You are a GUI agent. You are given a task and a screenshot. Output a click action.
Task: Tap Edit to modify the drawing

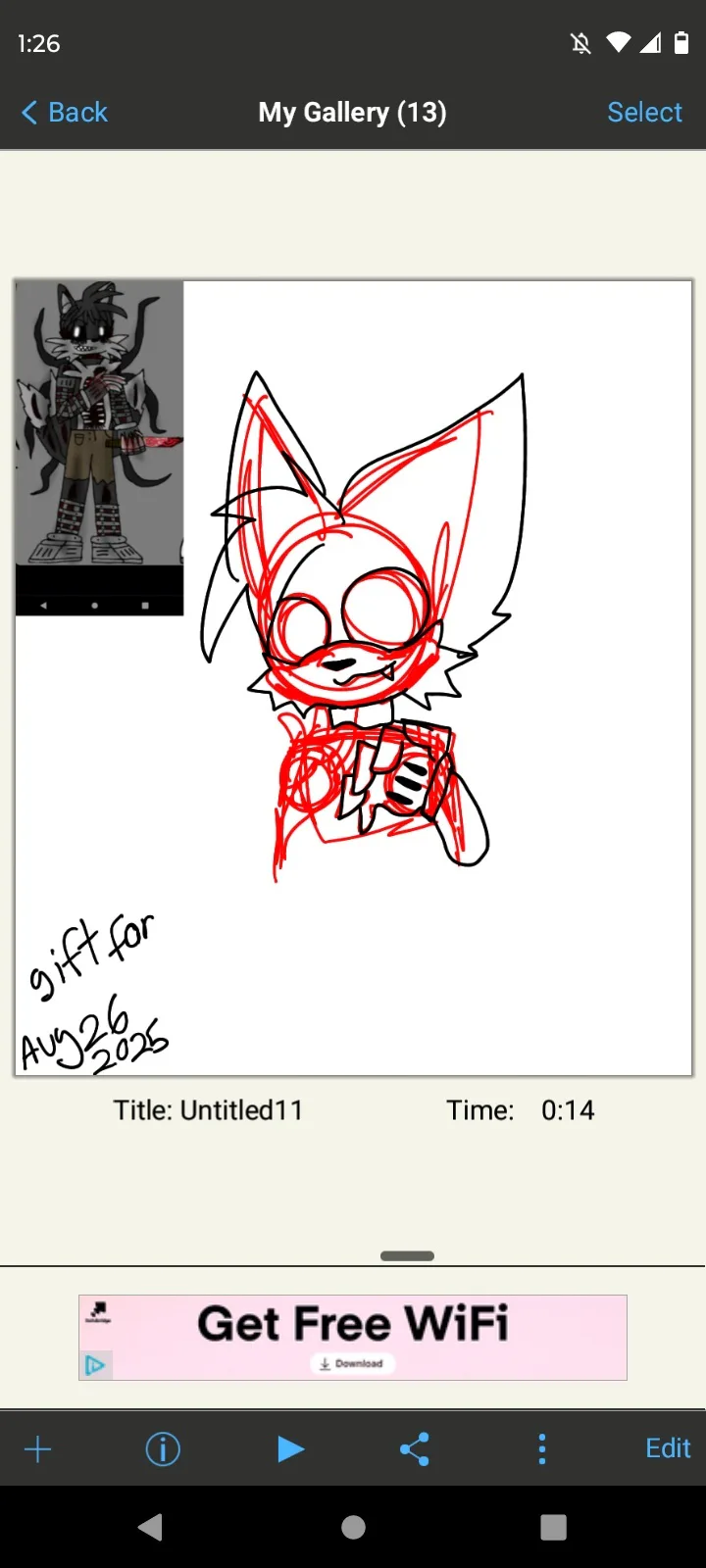pos(668,1448)
